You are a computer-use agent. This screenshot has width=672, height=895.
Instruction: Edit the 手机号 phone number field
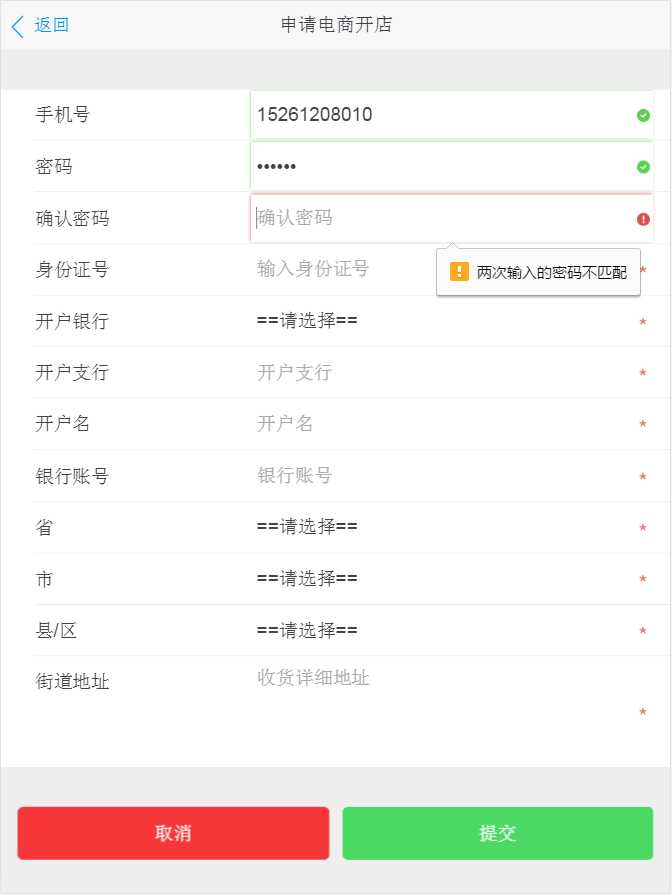click(440, 115)
